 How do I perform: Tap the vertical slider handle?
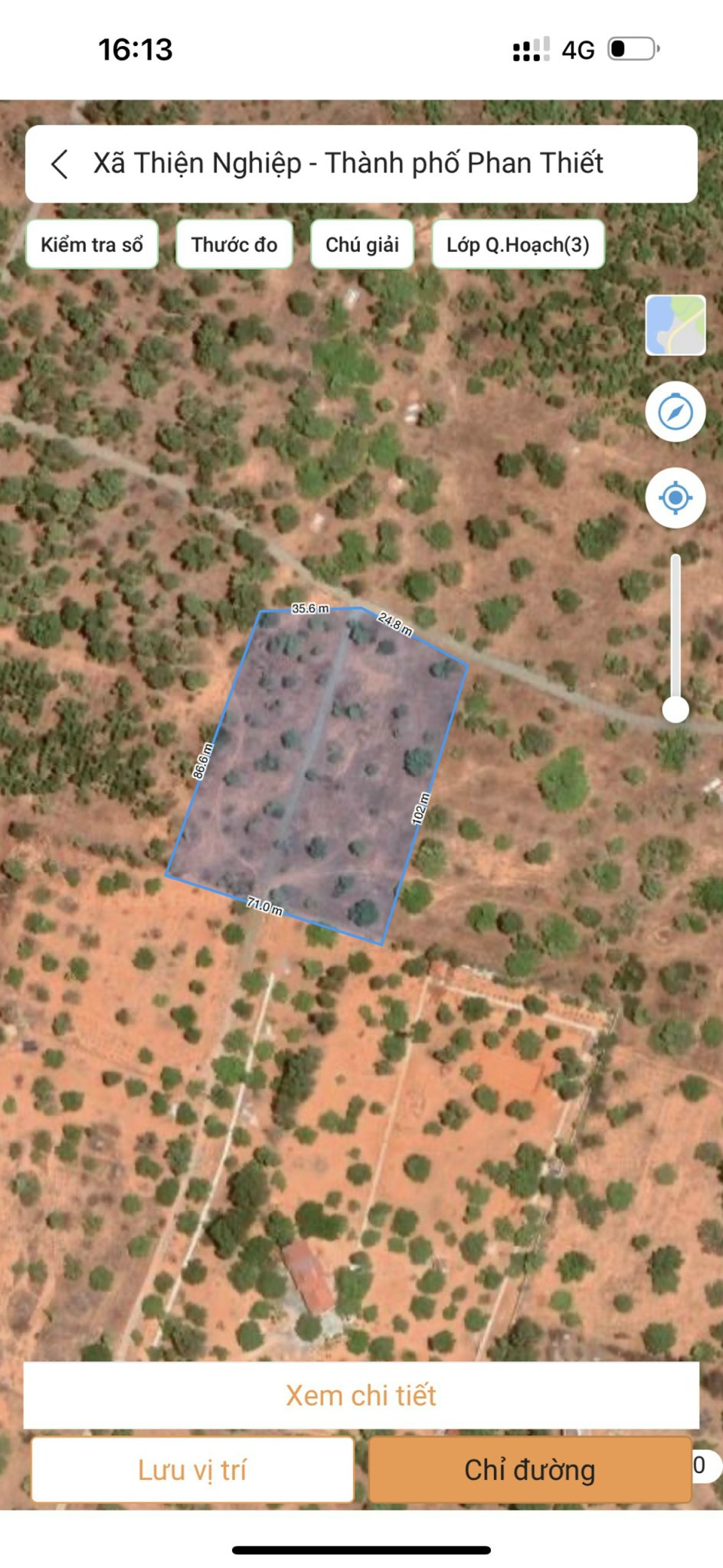pos(676,710)
